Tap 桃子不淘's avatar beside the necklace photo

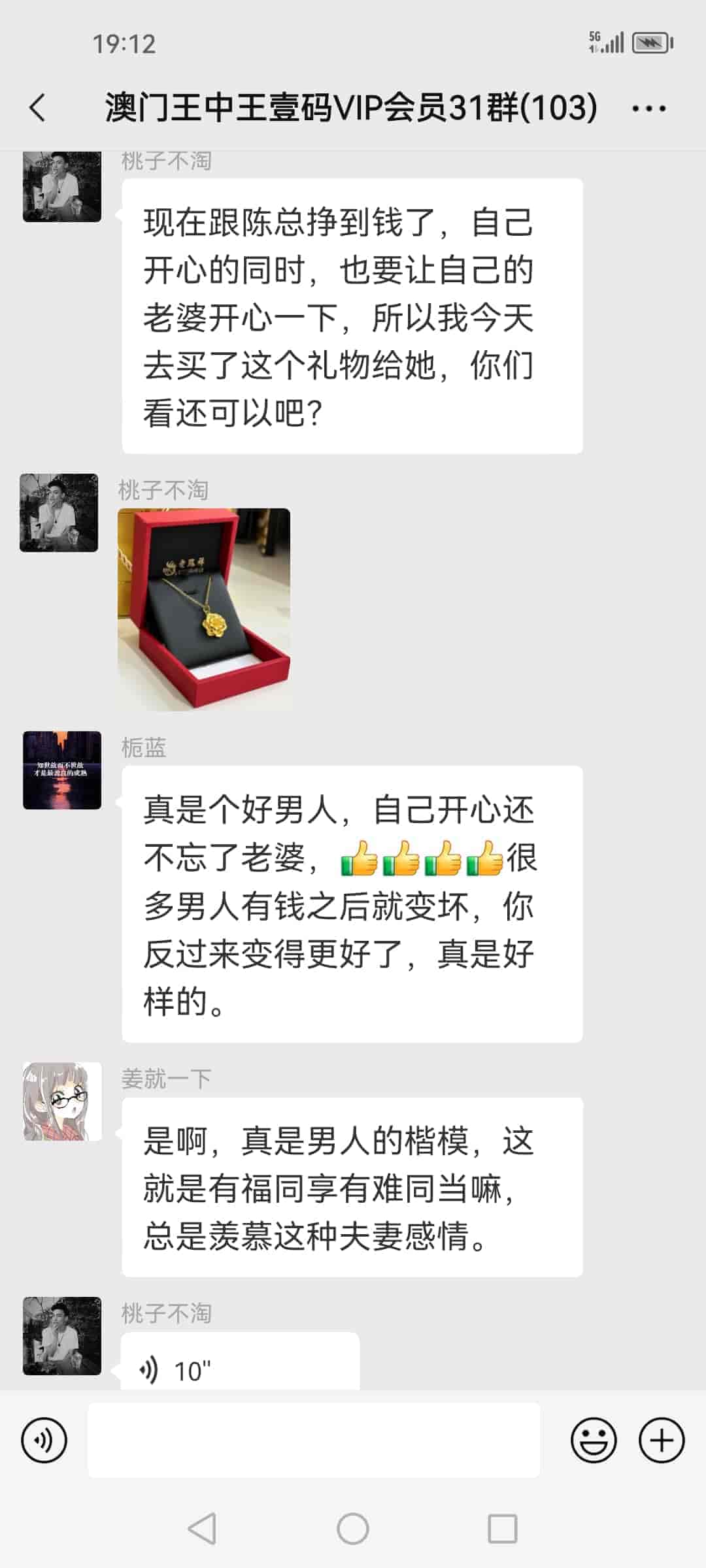[x=59, y=512]
